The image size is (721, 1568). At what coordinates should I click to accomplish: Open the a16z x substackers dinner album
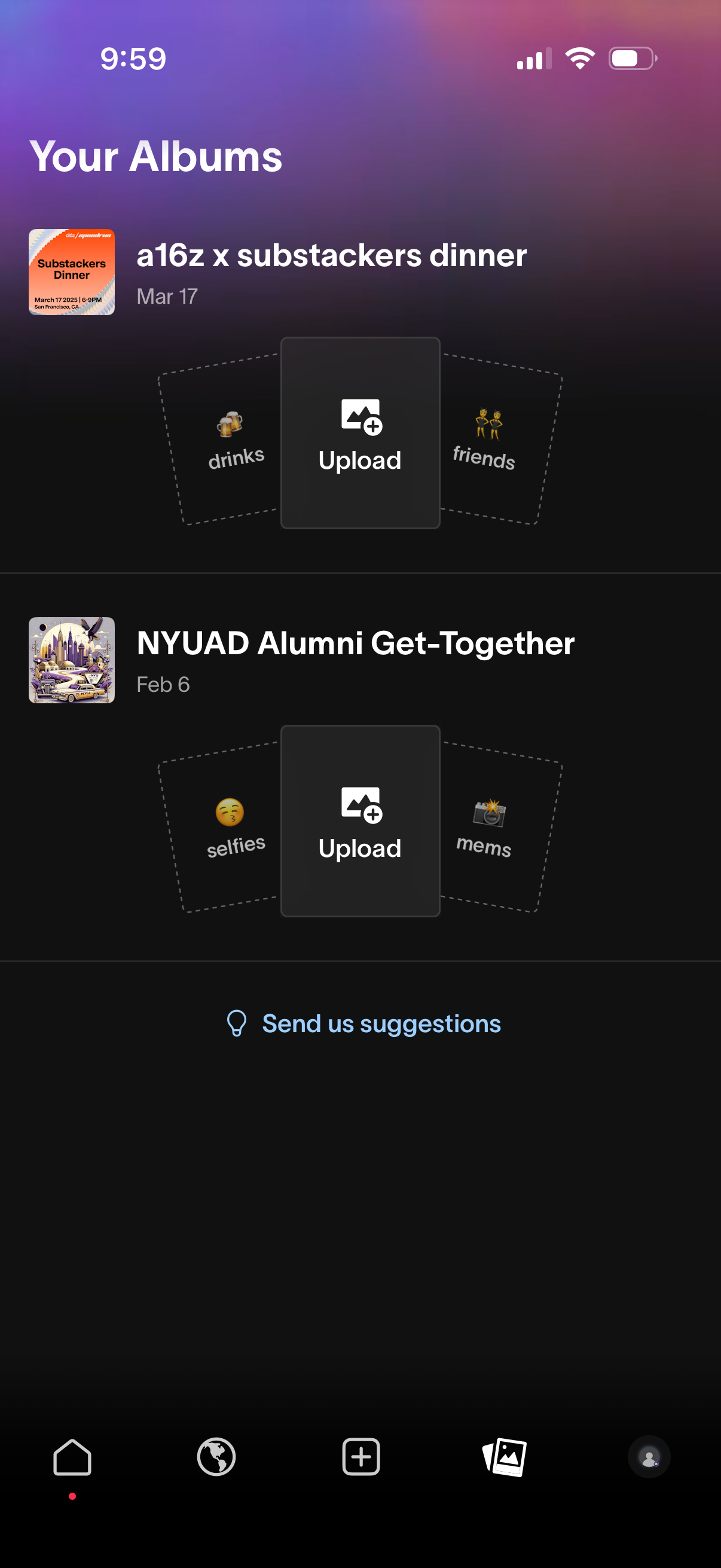(332, 256)
